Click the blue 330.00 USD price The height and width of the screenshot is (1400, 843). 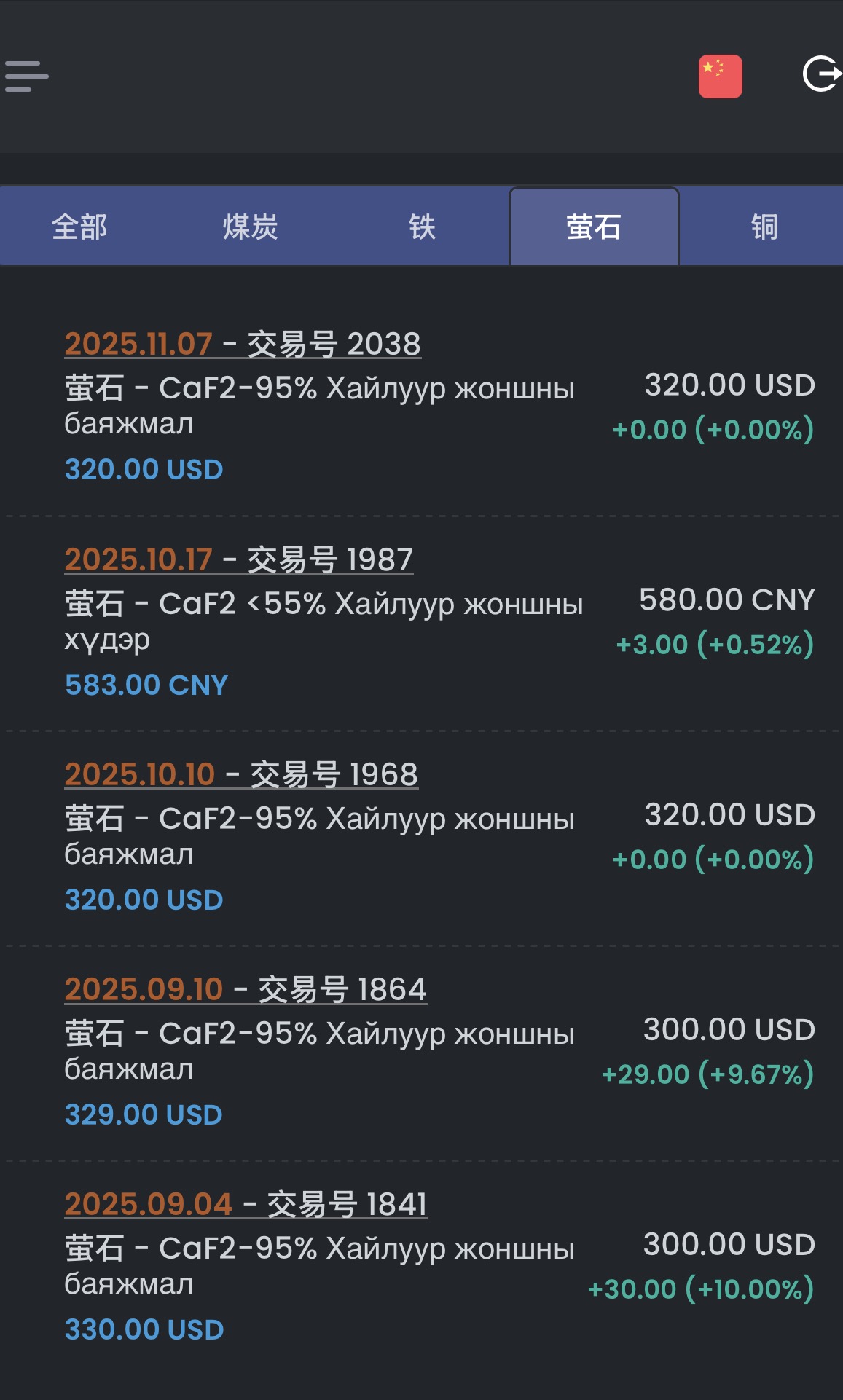click(x=143, y=1328)
